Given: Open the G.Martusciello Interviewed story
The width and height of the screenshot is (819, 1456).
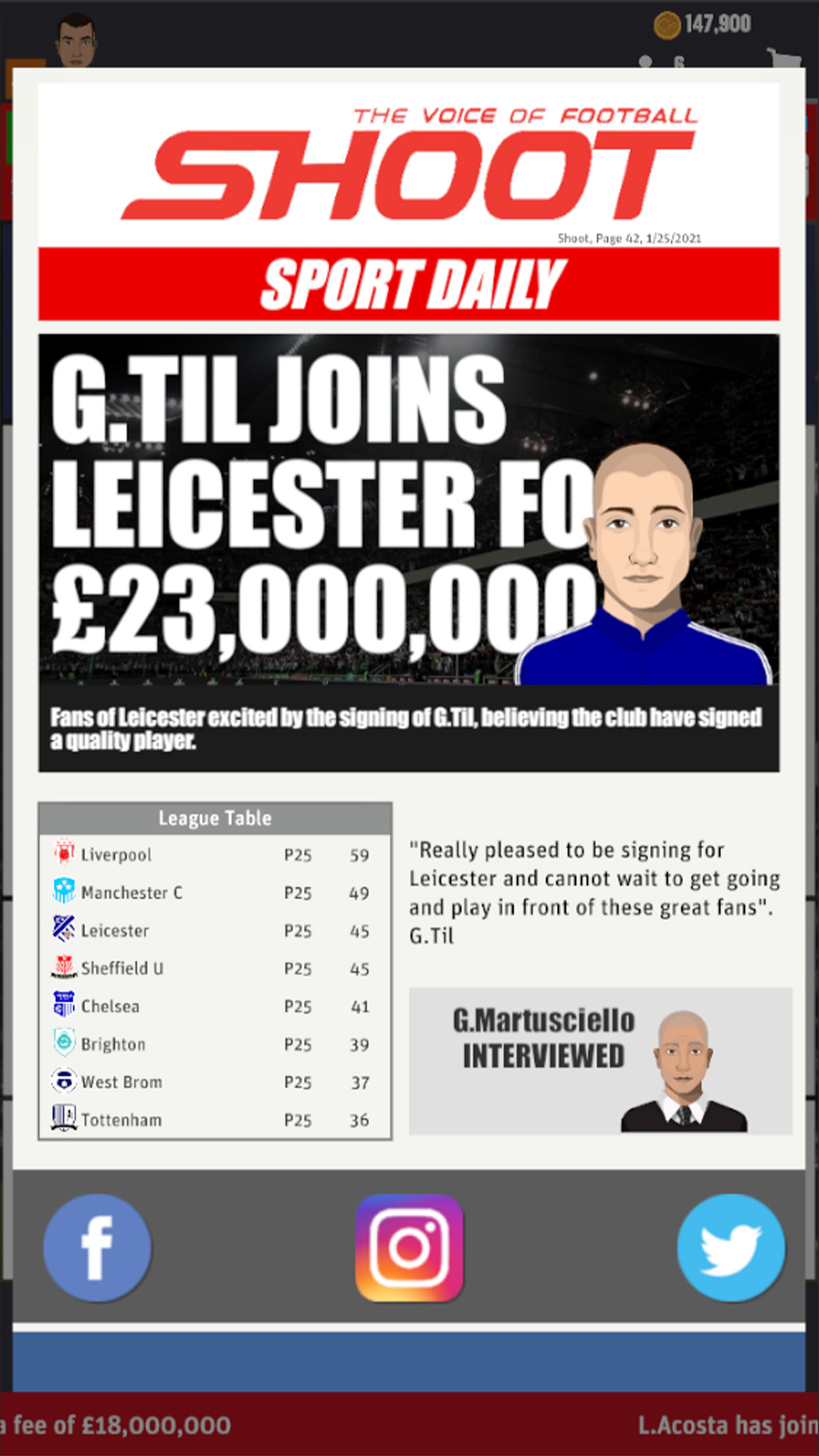Looking at the screenshot, I should [600, 1061].
